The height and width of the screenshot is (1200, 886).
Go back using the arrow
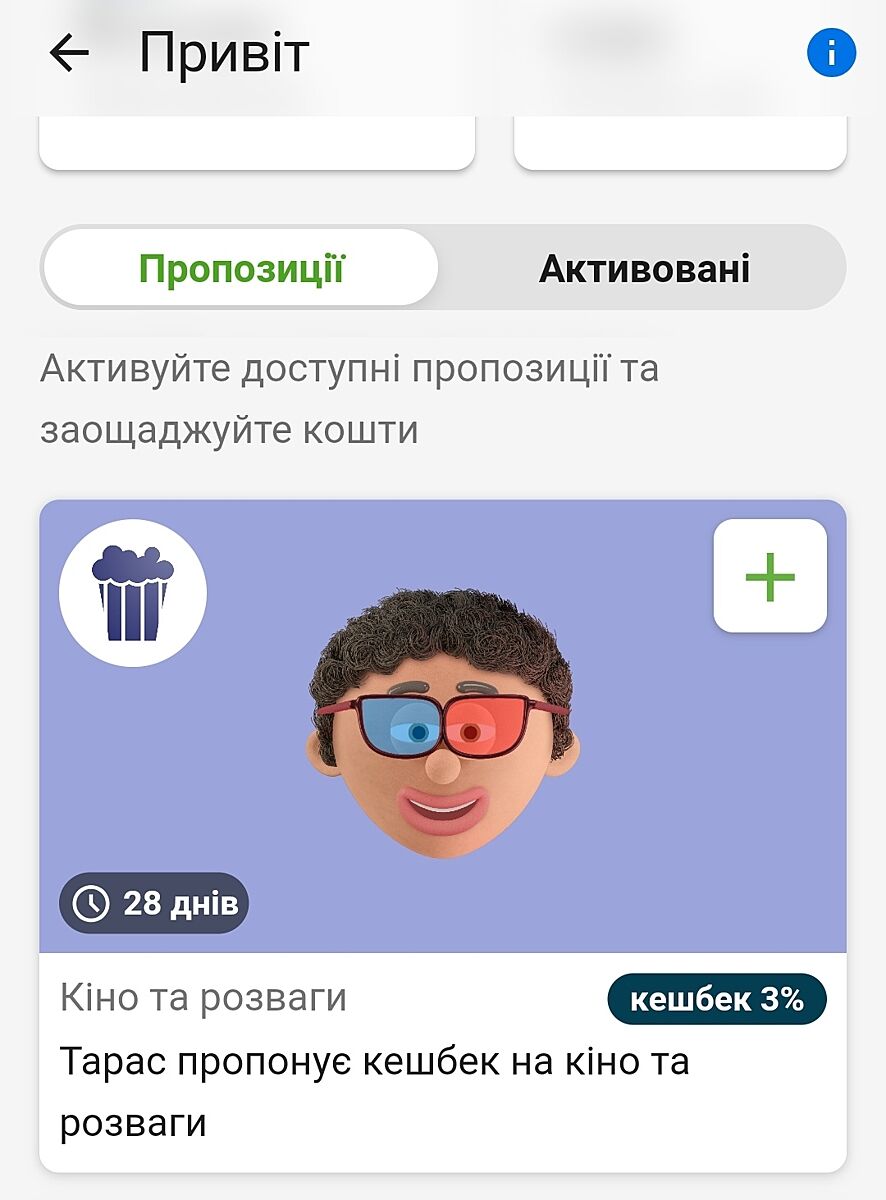[69, 54]
